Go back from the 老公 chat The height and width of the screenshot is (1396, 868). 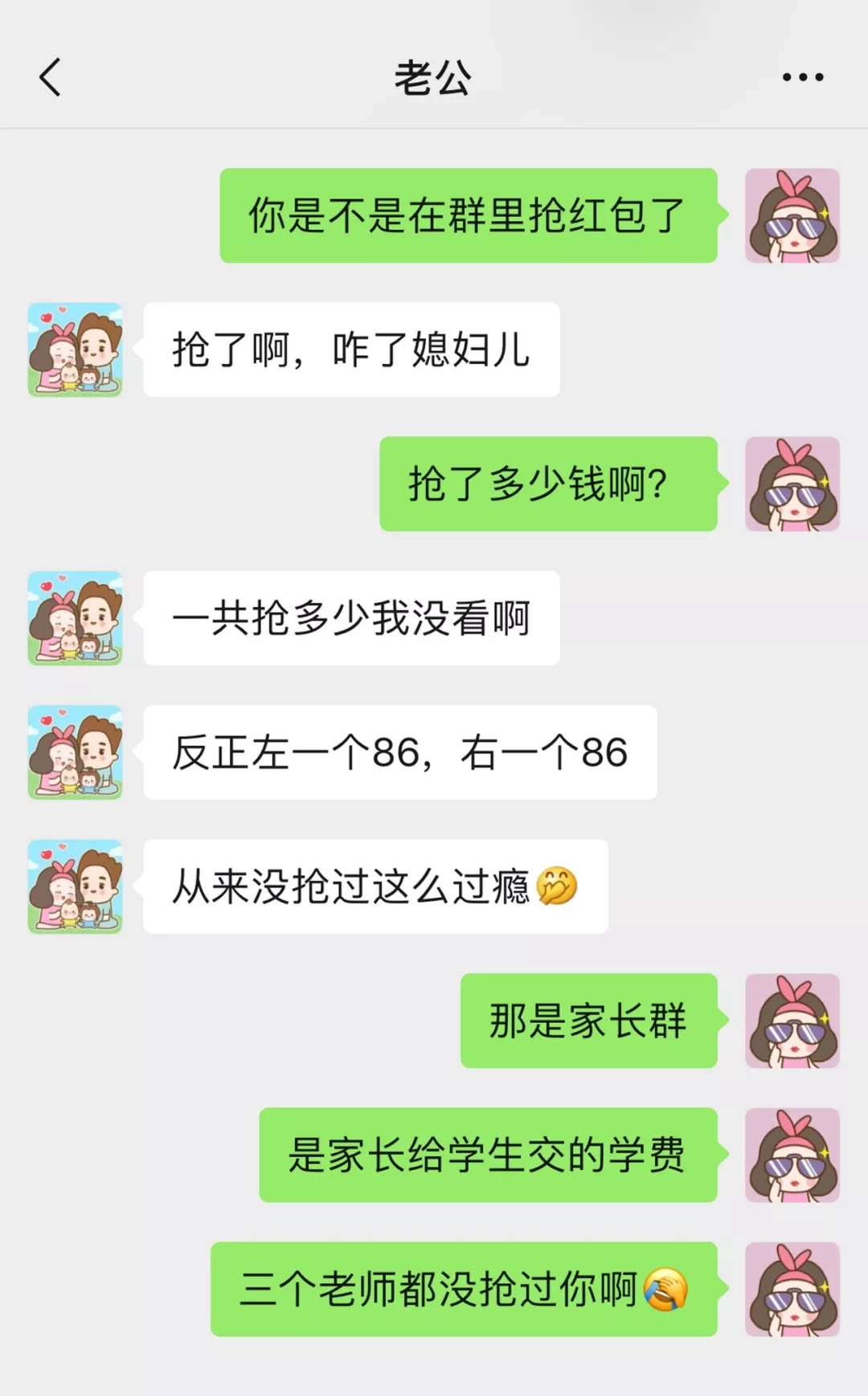pyautogui.click(x=50, y=78)
